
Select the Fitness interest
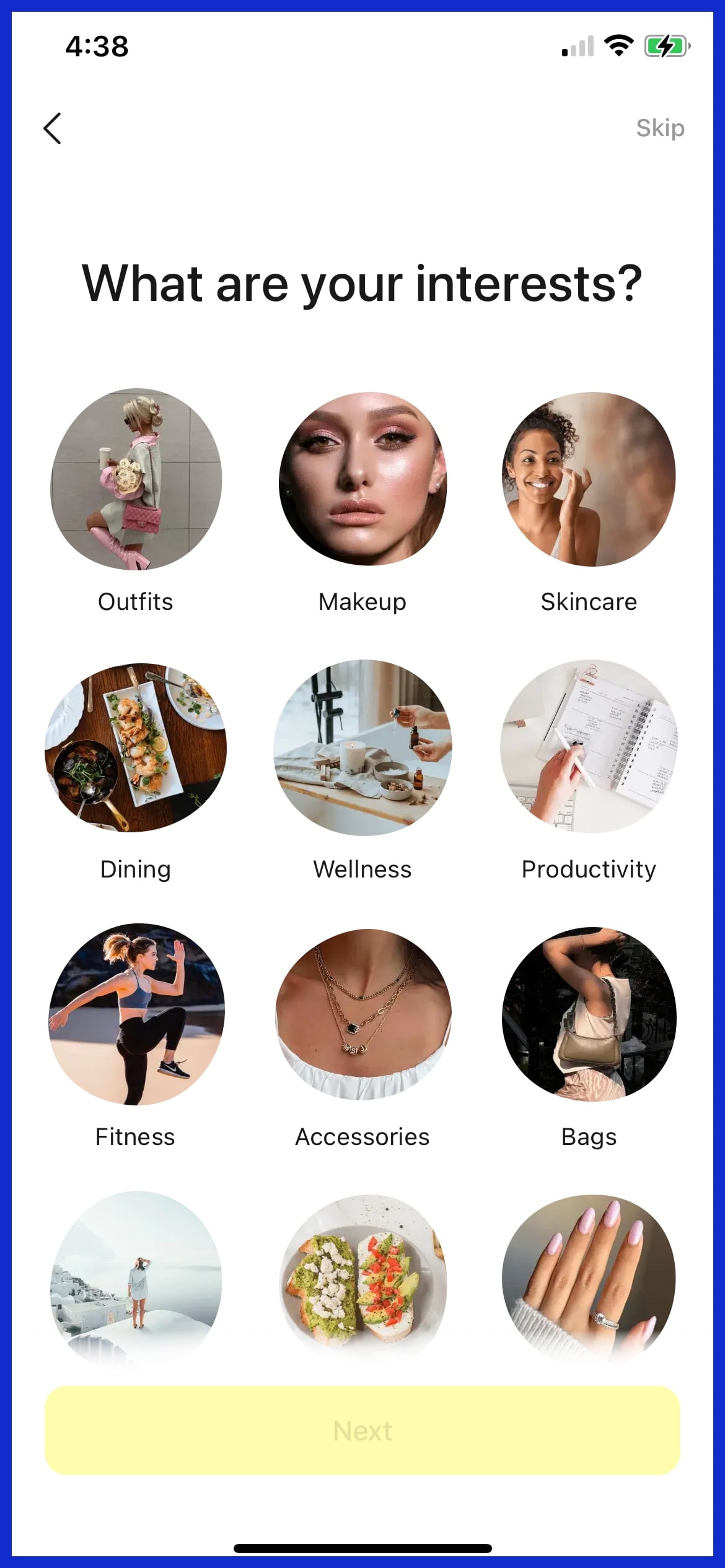(136, 1014)
